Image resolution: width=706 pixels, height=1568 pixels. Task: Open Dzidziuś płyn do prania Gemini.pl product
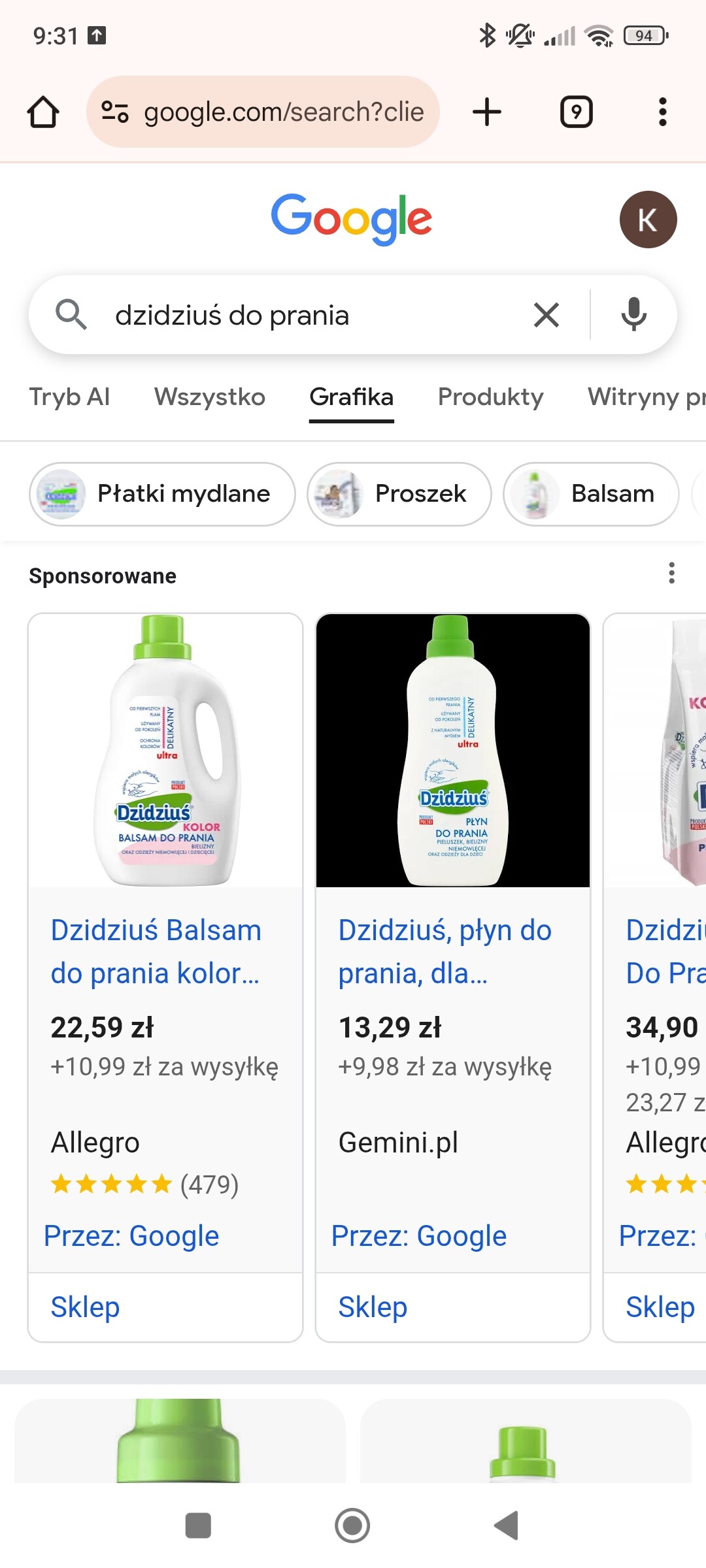(445, 951)
